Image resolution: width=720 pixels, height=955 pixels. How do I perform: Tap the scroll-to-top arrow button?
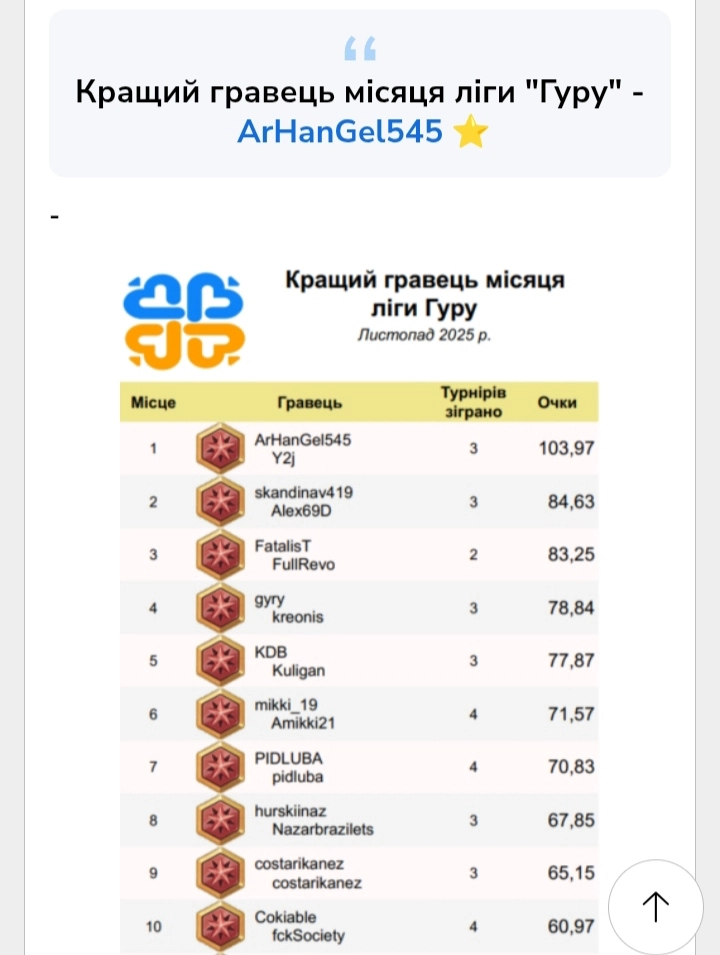tap(656, 907)
